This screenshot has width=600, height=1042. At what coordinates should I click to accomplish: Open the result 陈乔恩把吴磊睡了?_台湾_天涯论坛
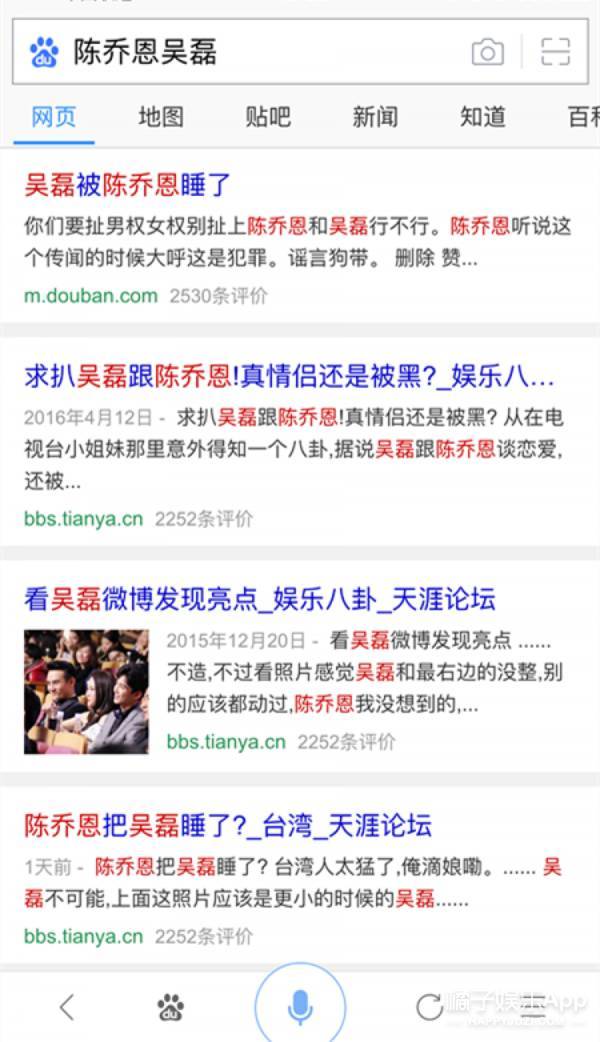point(228,826)
